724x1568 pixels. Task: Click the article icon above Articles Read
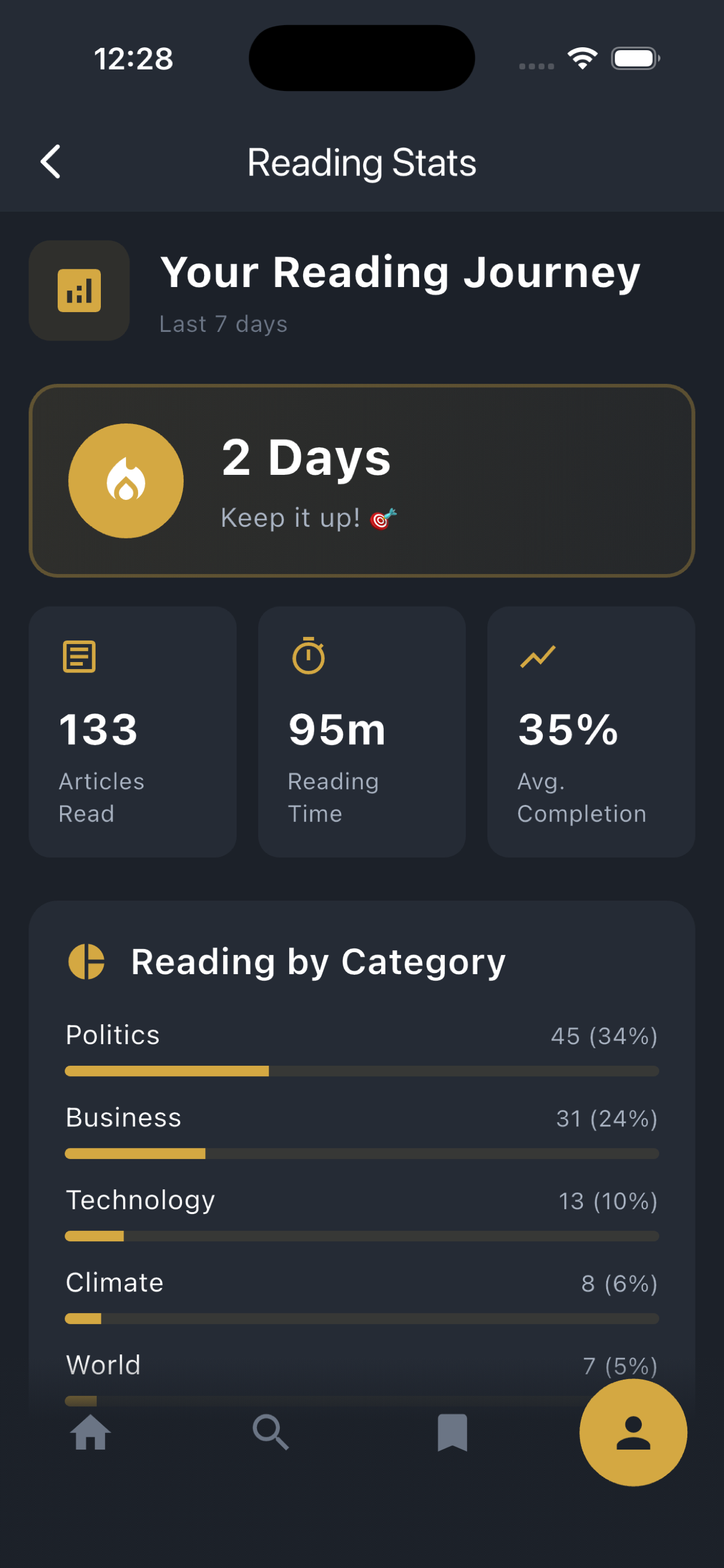click(79, 656)
